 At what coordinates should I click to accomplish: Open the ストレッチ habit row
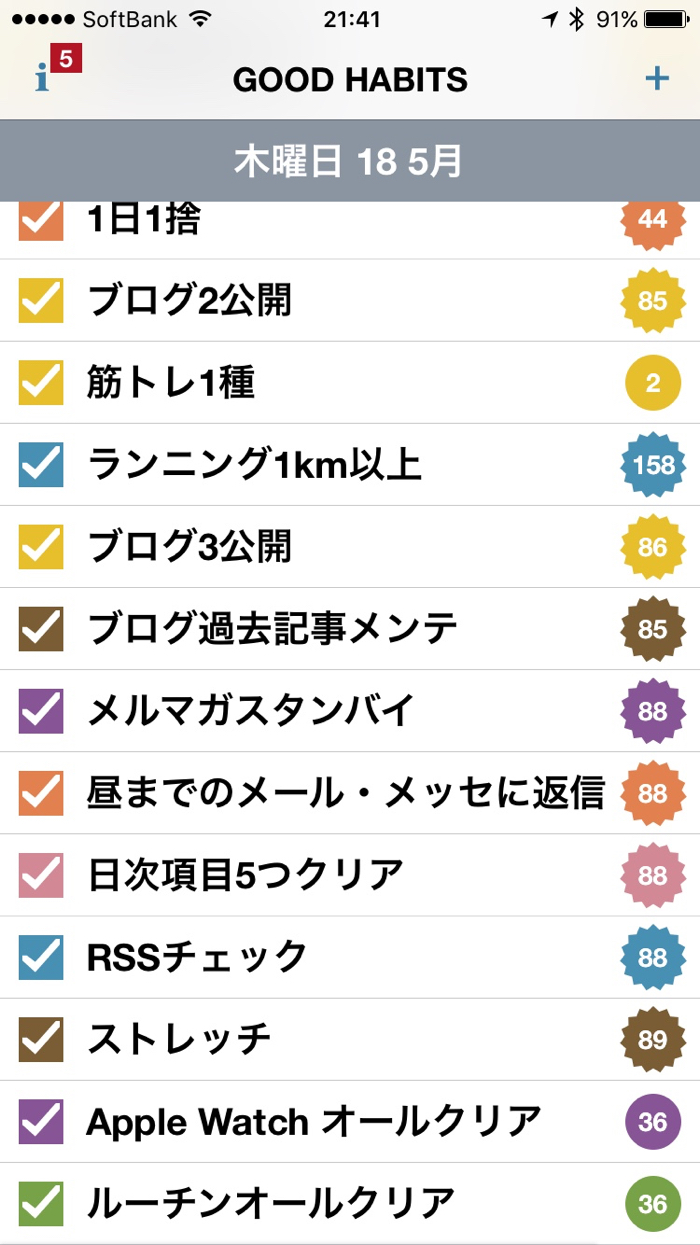(180, 1039)
